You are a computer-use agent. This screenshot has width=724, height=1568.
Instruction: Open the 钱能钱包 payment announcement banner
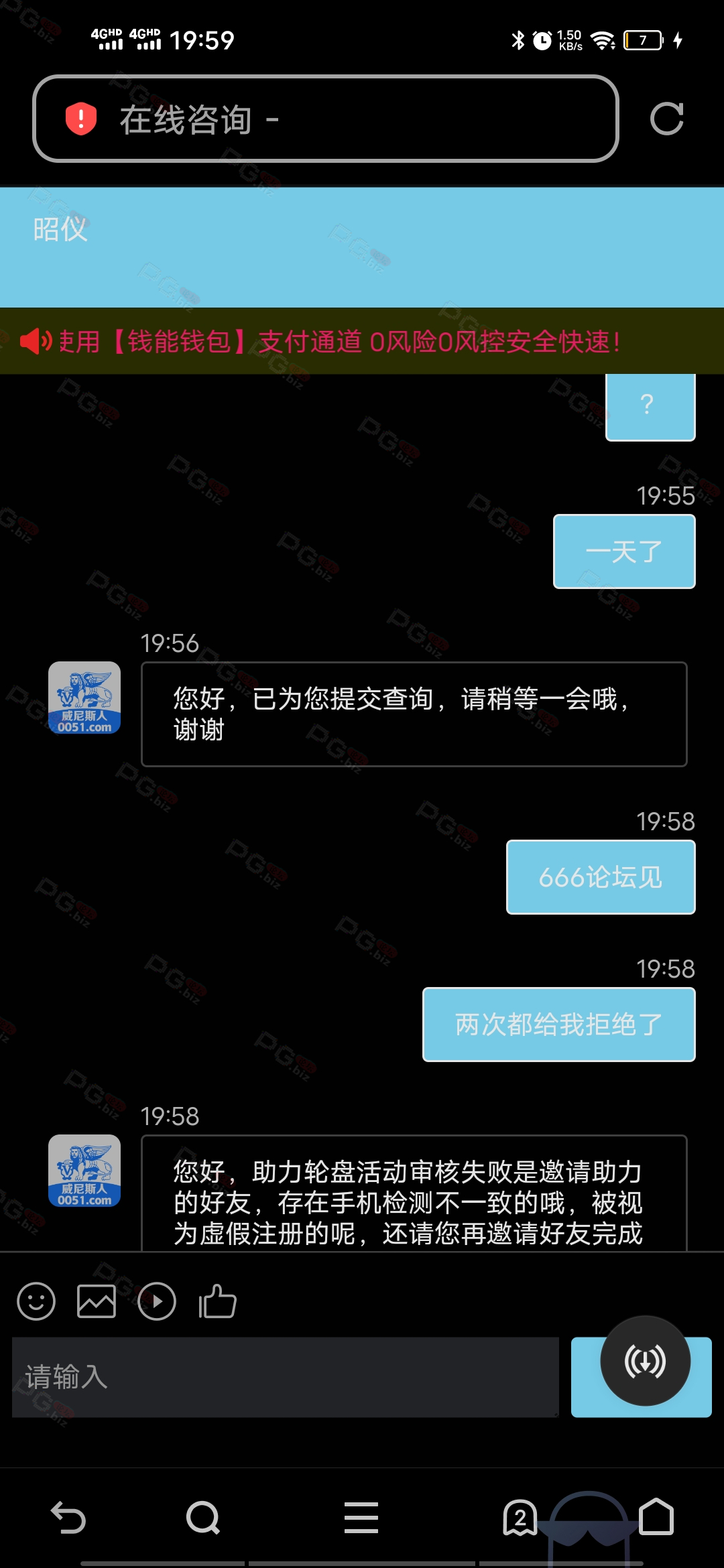tap(362, 341)
